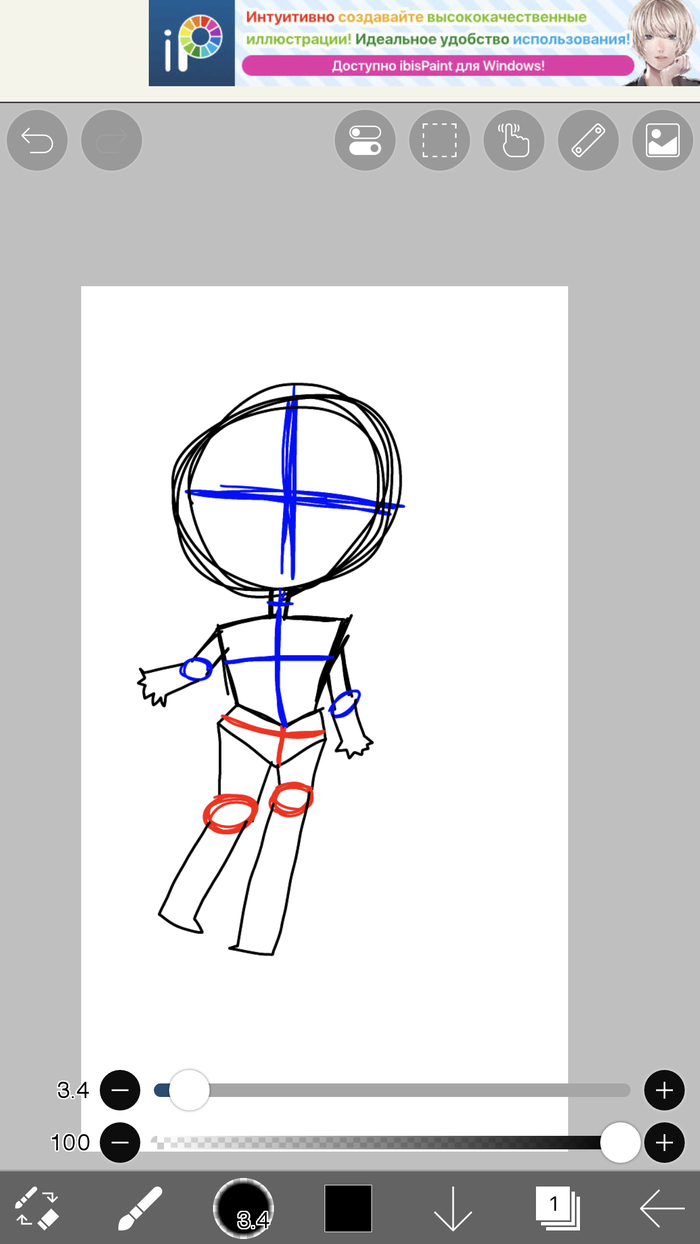Increase brush thickness with the plus button
This screenshot has height=1244, width=700.
click(x=664, y=1090)
